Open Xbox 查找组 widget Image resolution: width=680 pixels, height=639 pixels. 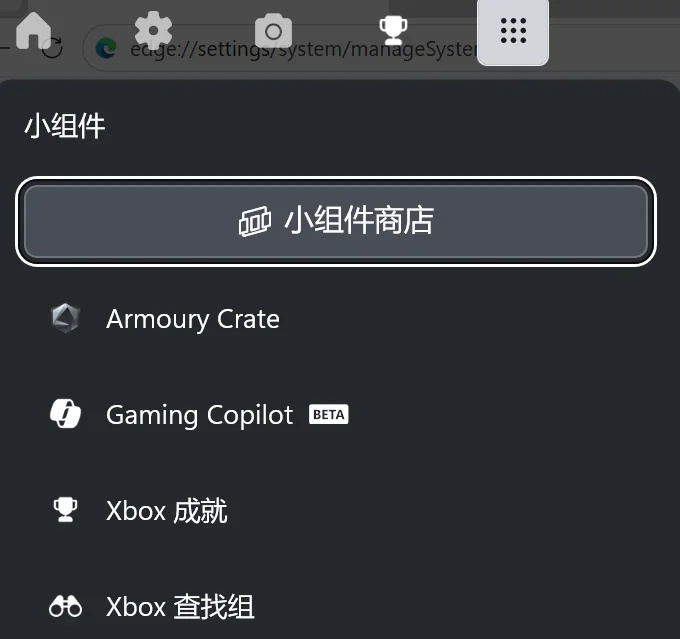click(180, 606)
